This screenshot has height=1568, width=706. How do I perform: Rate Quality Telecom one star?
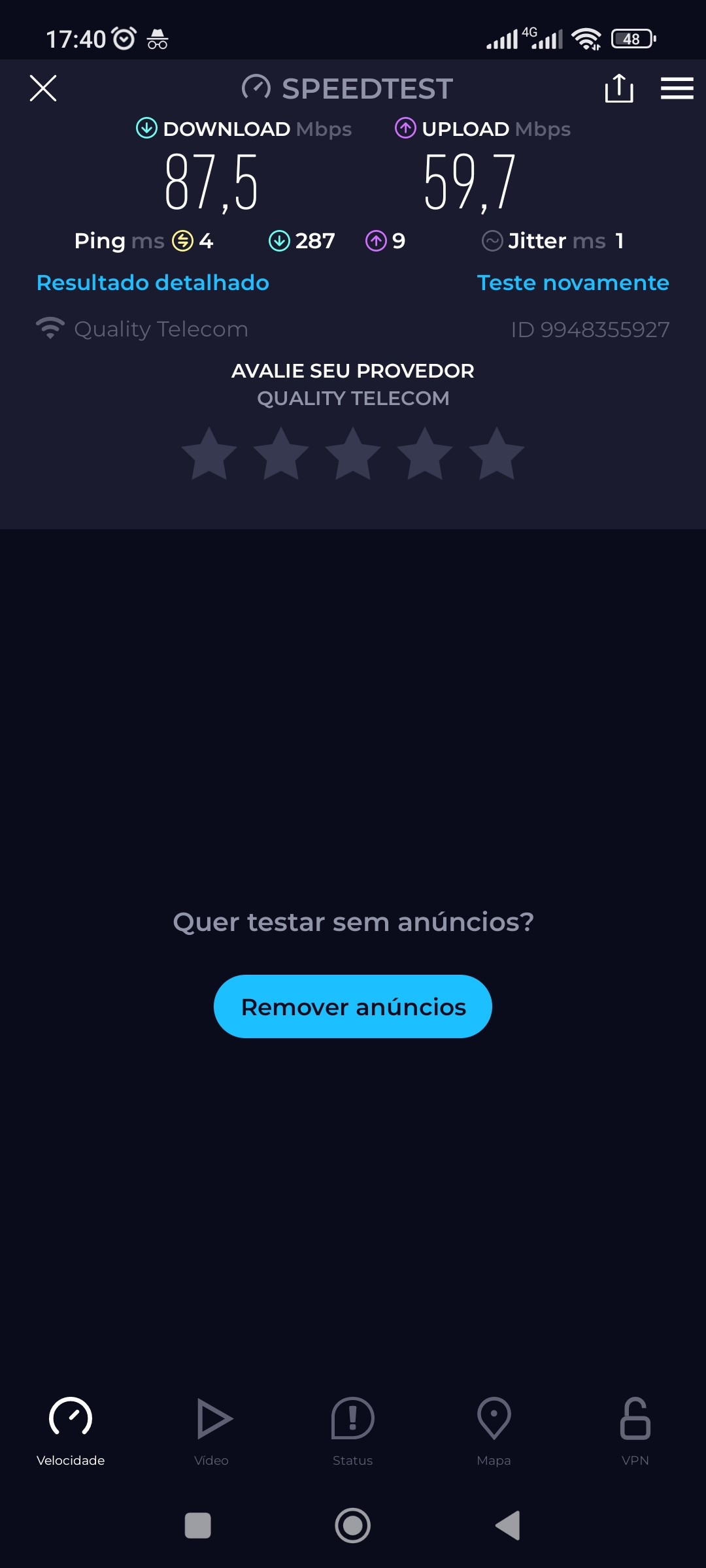pyautogui.click(x=209, y=455)
